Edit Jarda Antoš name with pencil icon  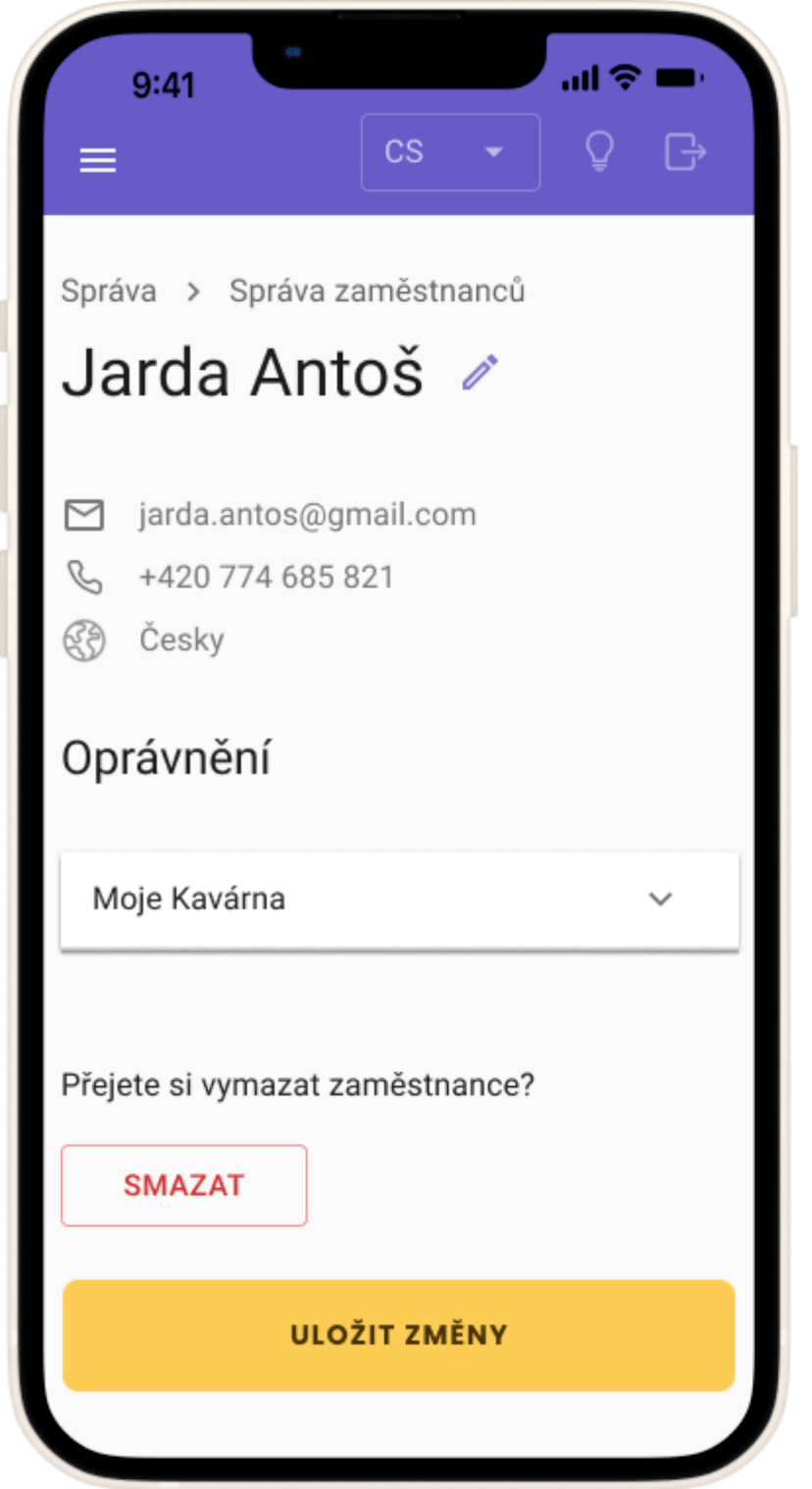(x=480, y=374)
